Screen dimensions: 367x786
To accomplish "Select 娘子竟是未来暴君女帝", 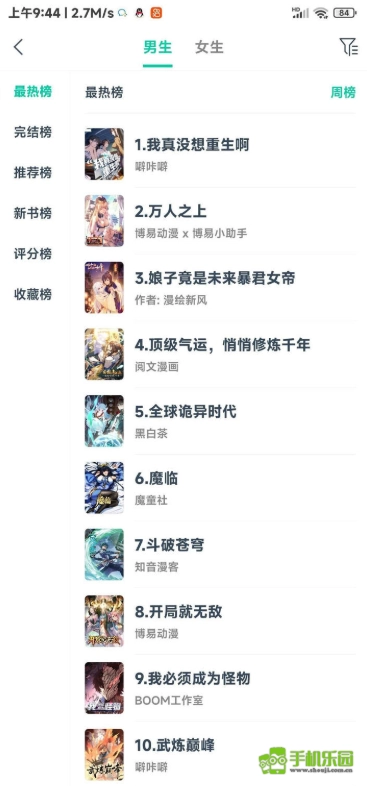I will [x=220, y=287].
